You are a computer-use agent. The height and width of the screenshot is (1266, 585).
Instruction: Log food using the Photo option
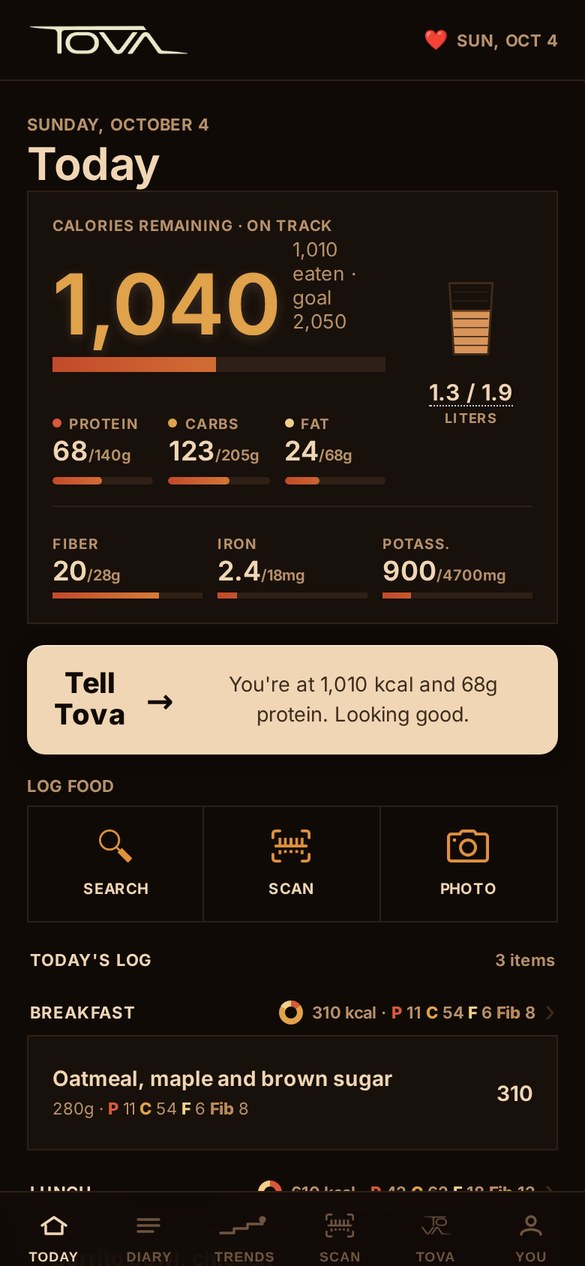click(468, 863)
